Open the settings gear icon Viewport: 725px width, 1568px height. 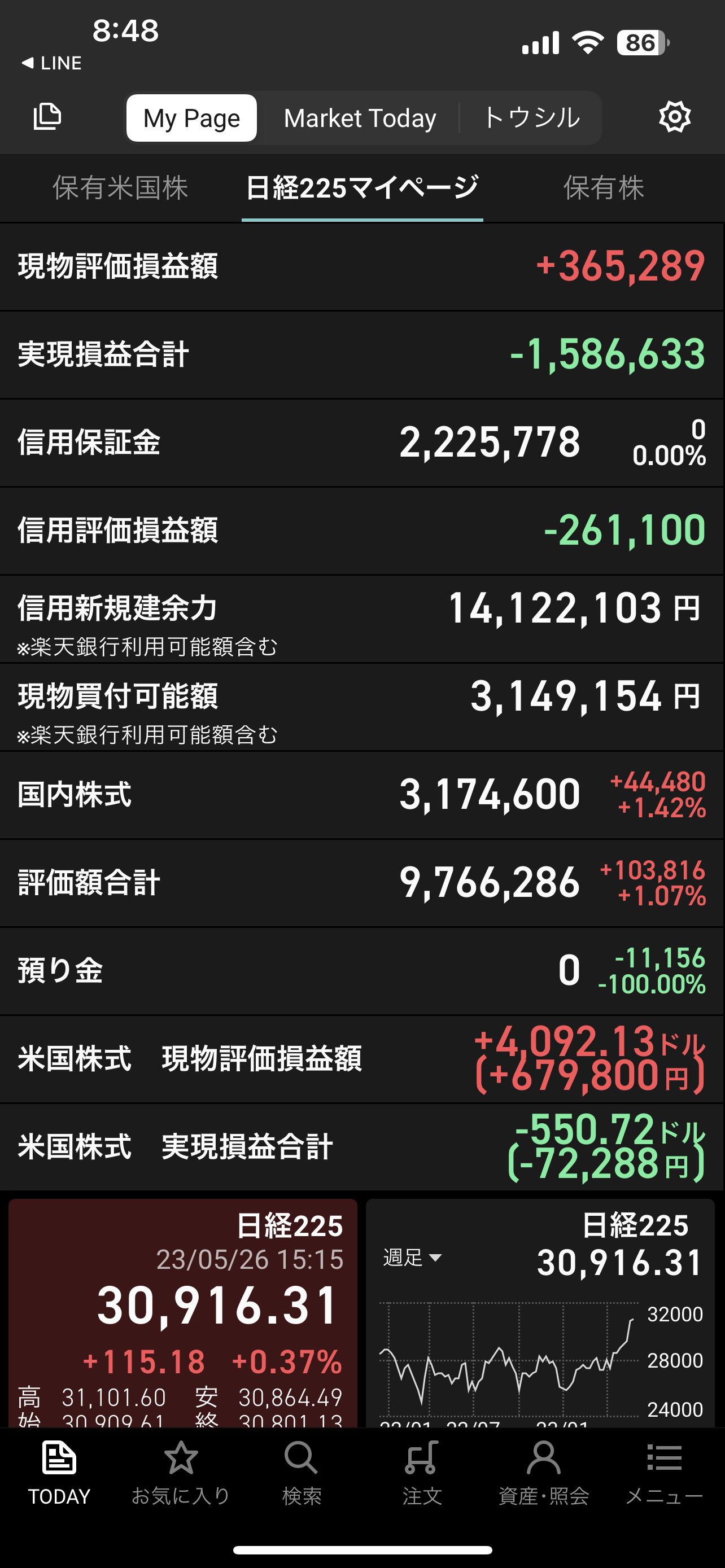pyautogui.click(x=675, y=117)
